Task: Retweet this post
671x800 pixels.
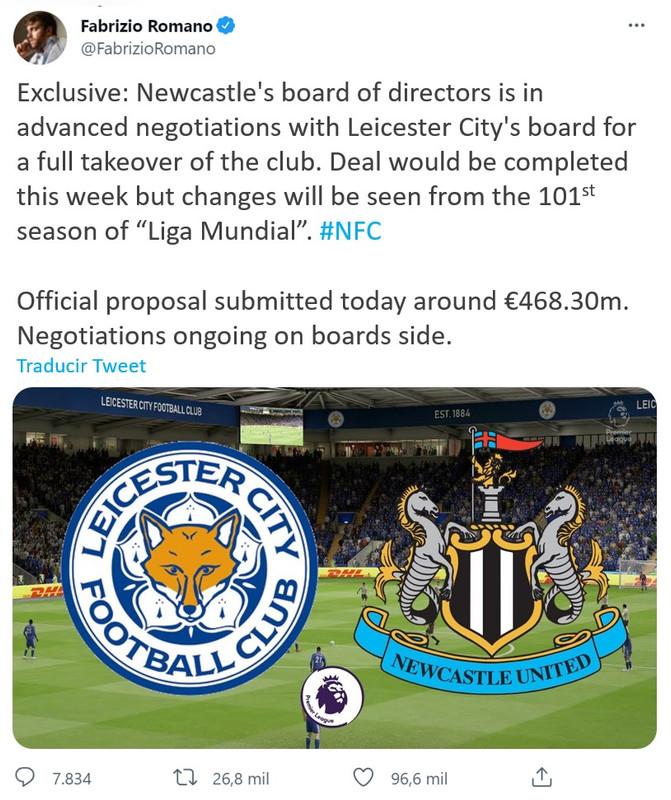Action: click(185, 778)
